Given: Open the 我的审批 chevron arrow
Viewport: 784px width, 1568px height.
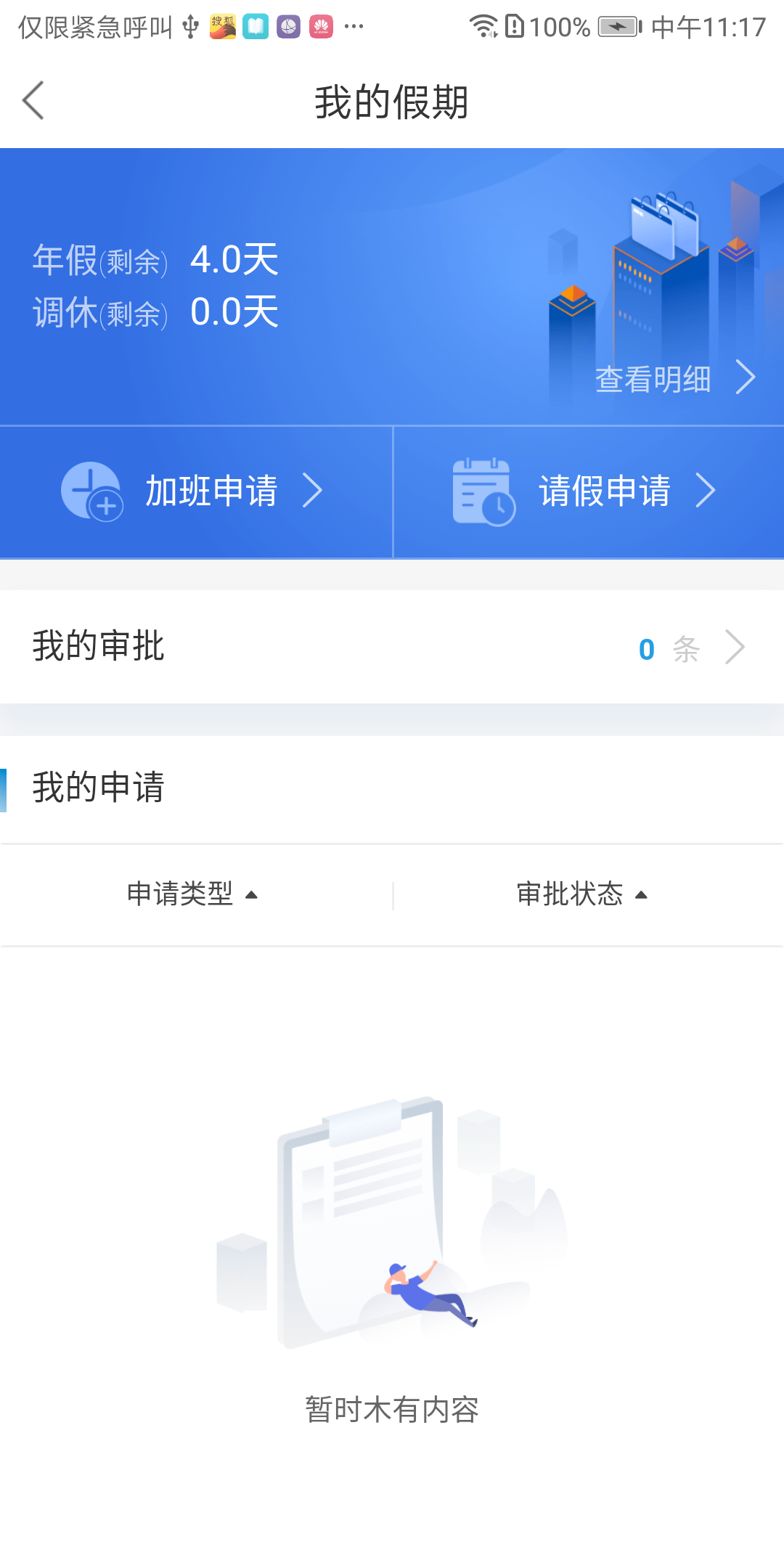Looking at the screenshot, I should [x=735, y=646].
